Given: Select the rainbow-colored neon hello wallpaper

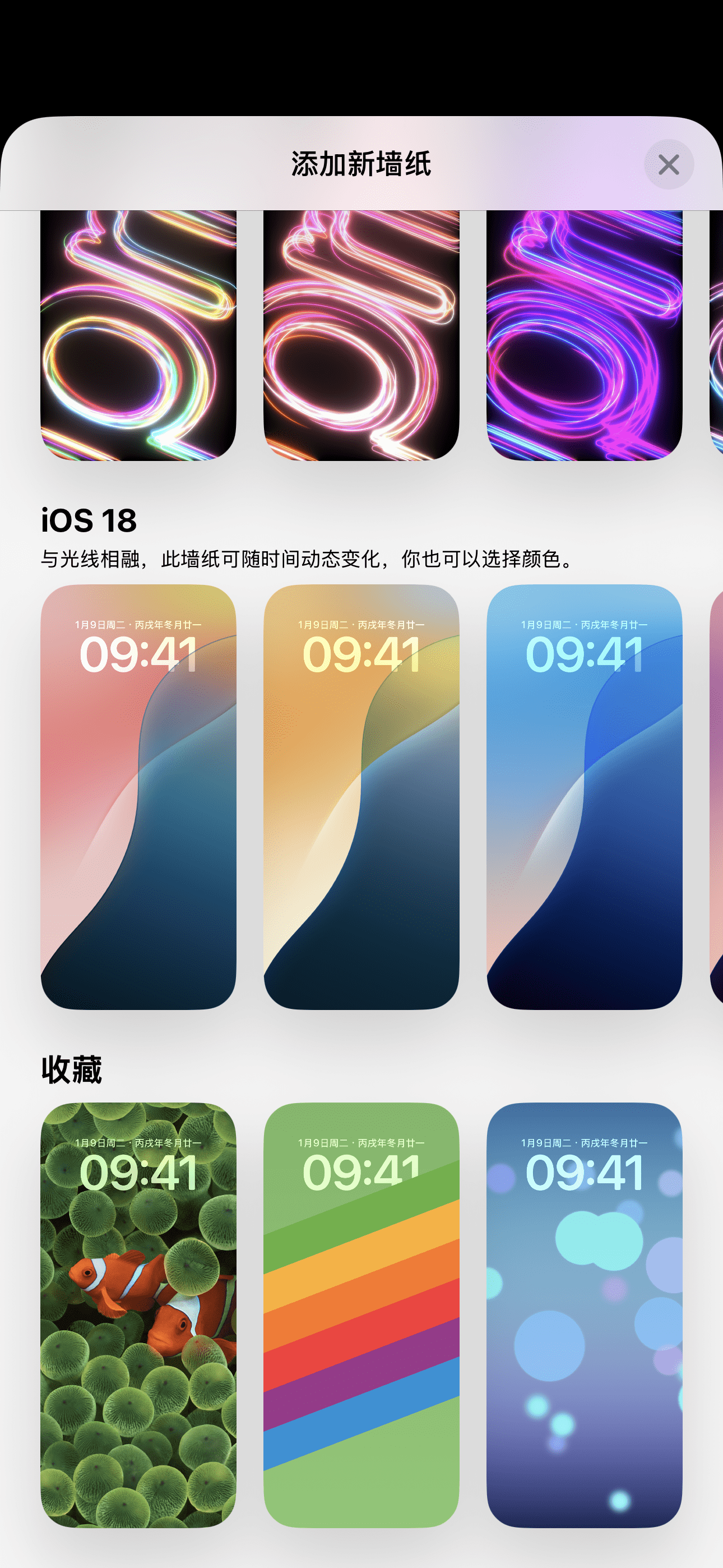Looking at the screenshot, I should pos(138,335).
